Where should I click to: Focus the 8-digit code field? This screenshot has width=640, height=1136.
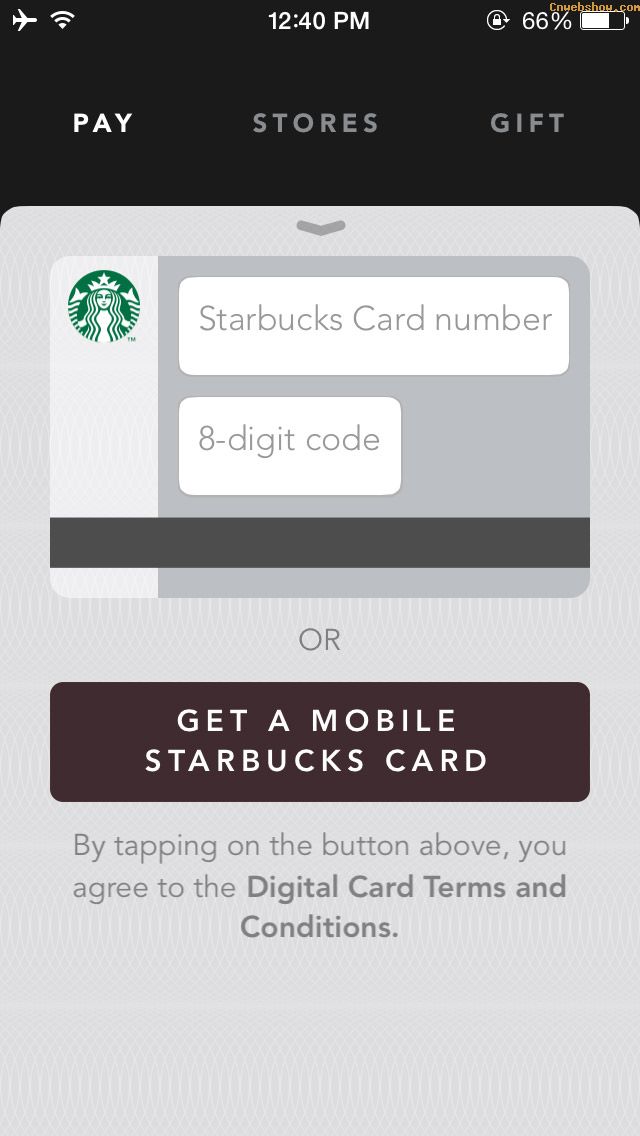290,446
